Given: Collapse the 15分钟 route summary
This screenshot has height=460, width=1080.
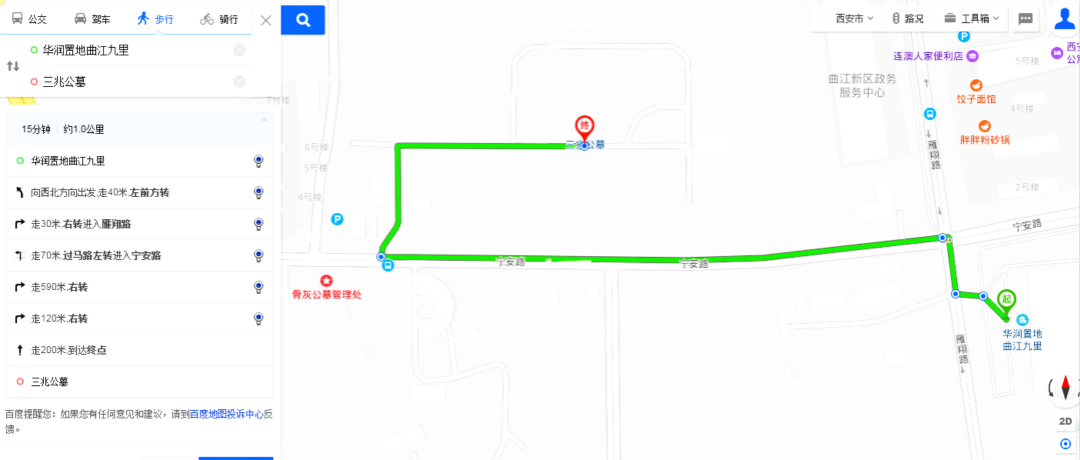Looking at the screenshot, I should click(265, 120).
